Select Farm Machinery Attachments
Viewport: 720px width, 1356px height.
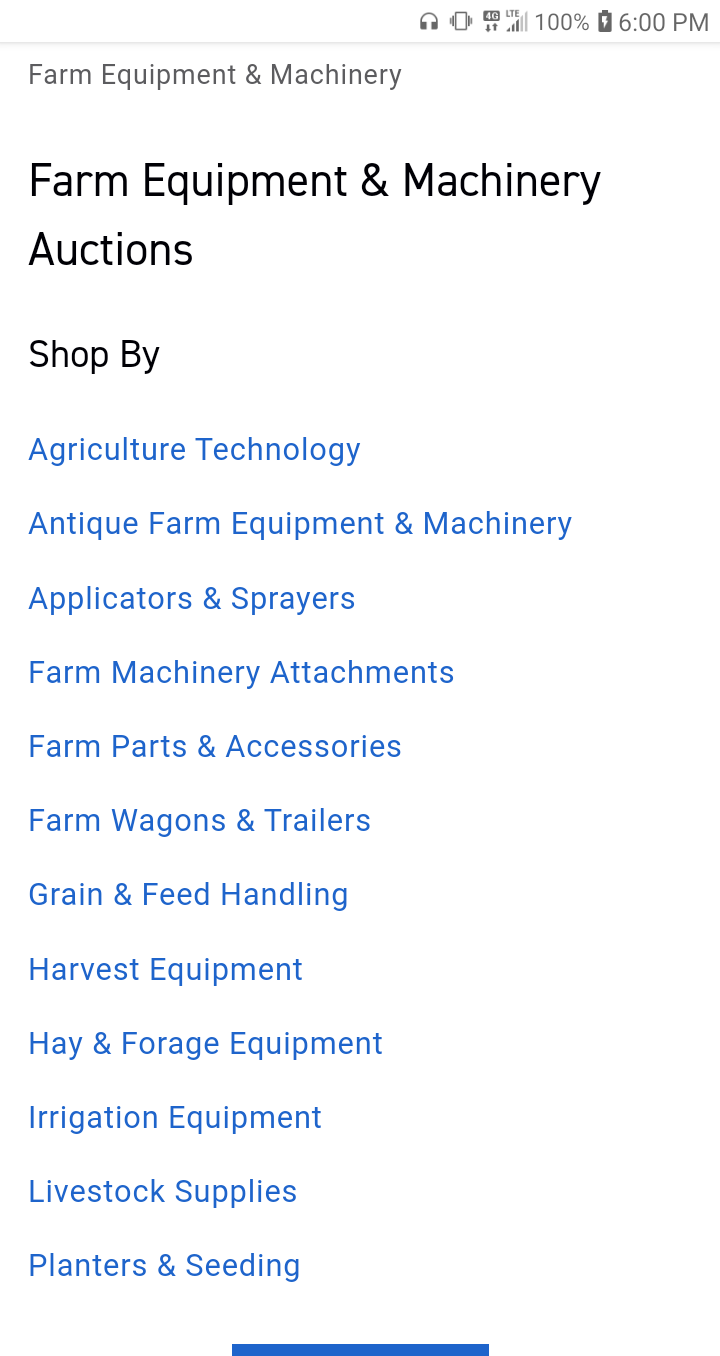241,672
